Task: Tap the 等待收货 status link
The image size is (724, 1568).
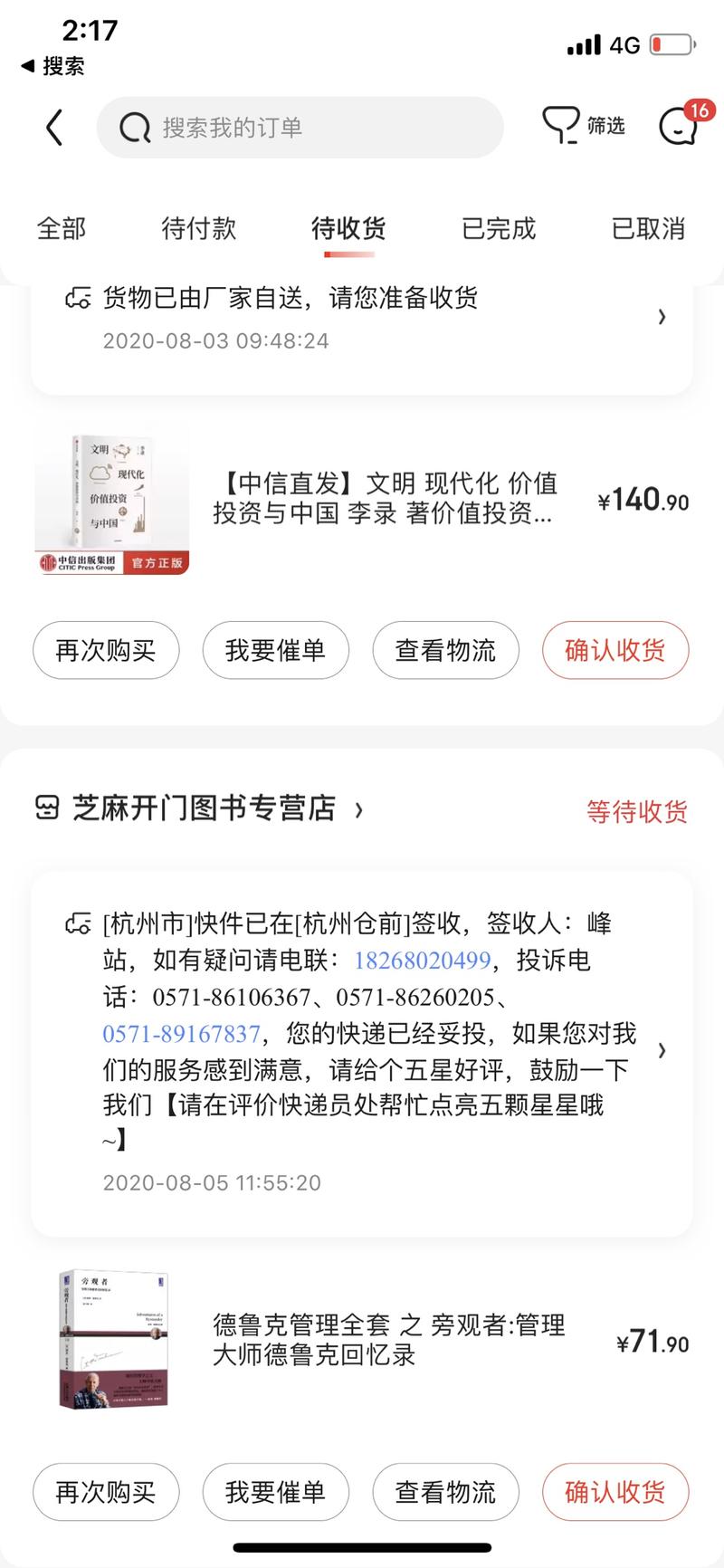Action: (636, 812)
